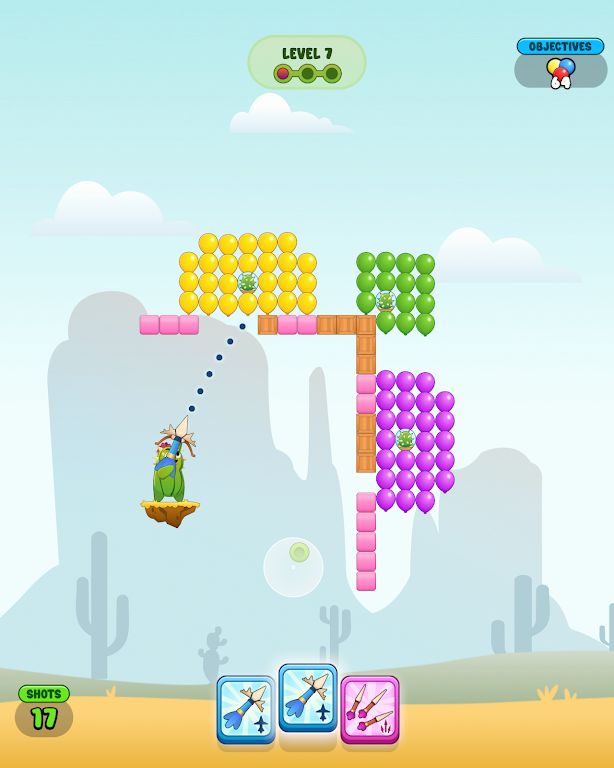Select the first blue dart card
614x768 pixels.
coord(246,708)
